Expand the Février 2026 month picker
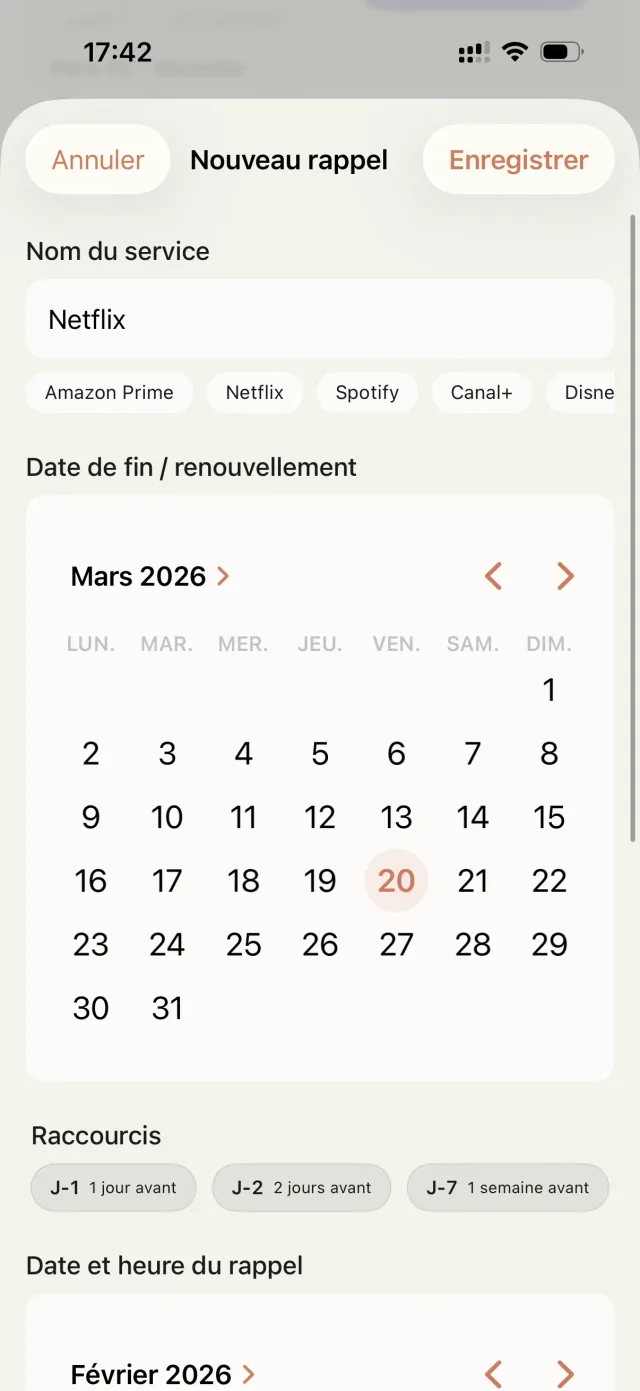Image resolution: width=640 pixels, height=1391 pixels. 162,1375
